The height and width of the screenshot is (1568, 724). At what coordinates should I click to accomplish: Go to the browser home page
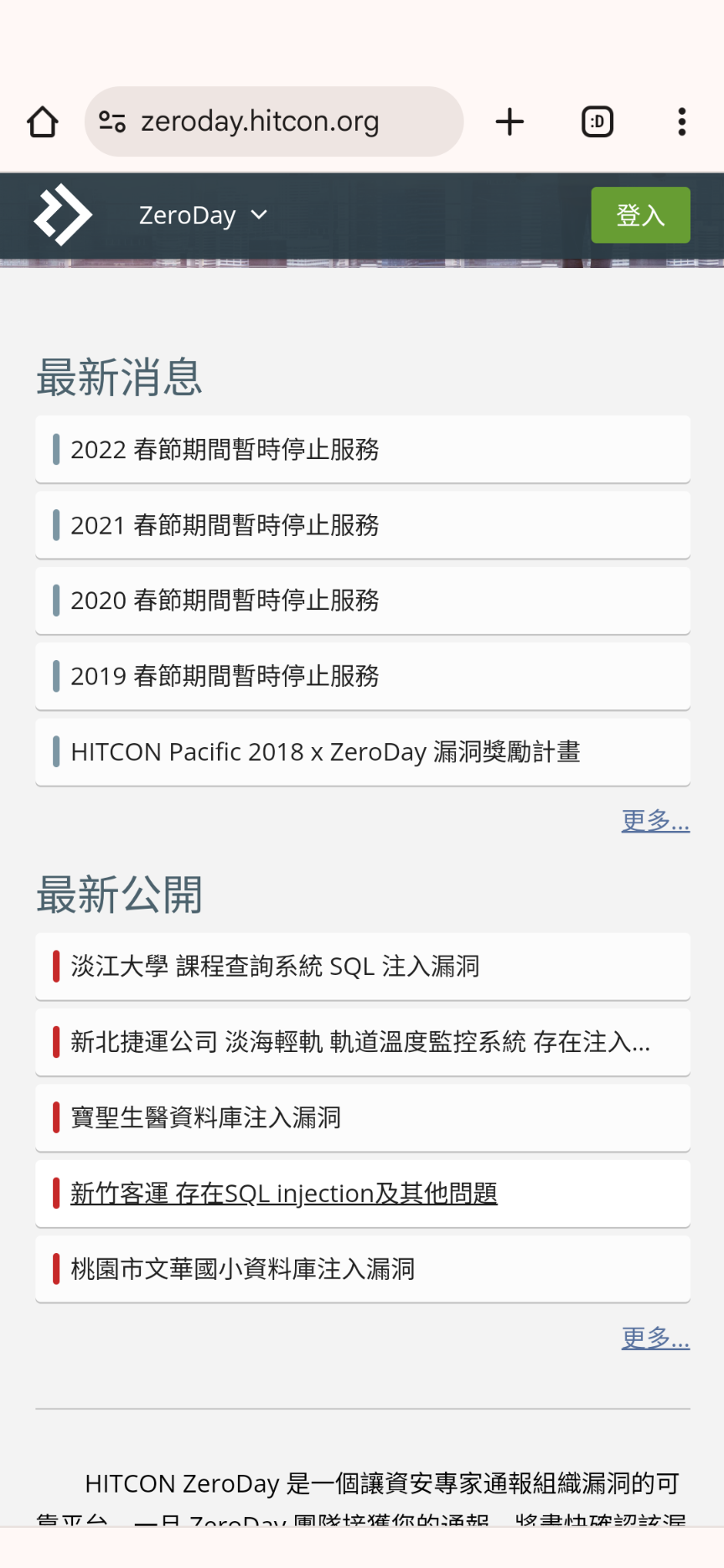point(43,122)
